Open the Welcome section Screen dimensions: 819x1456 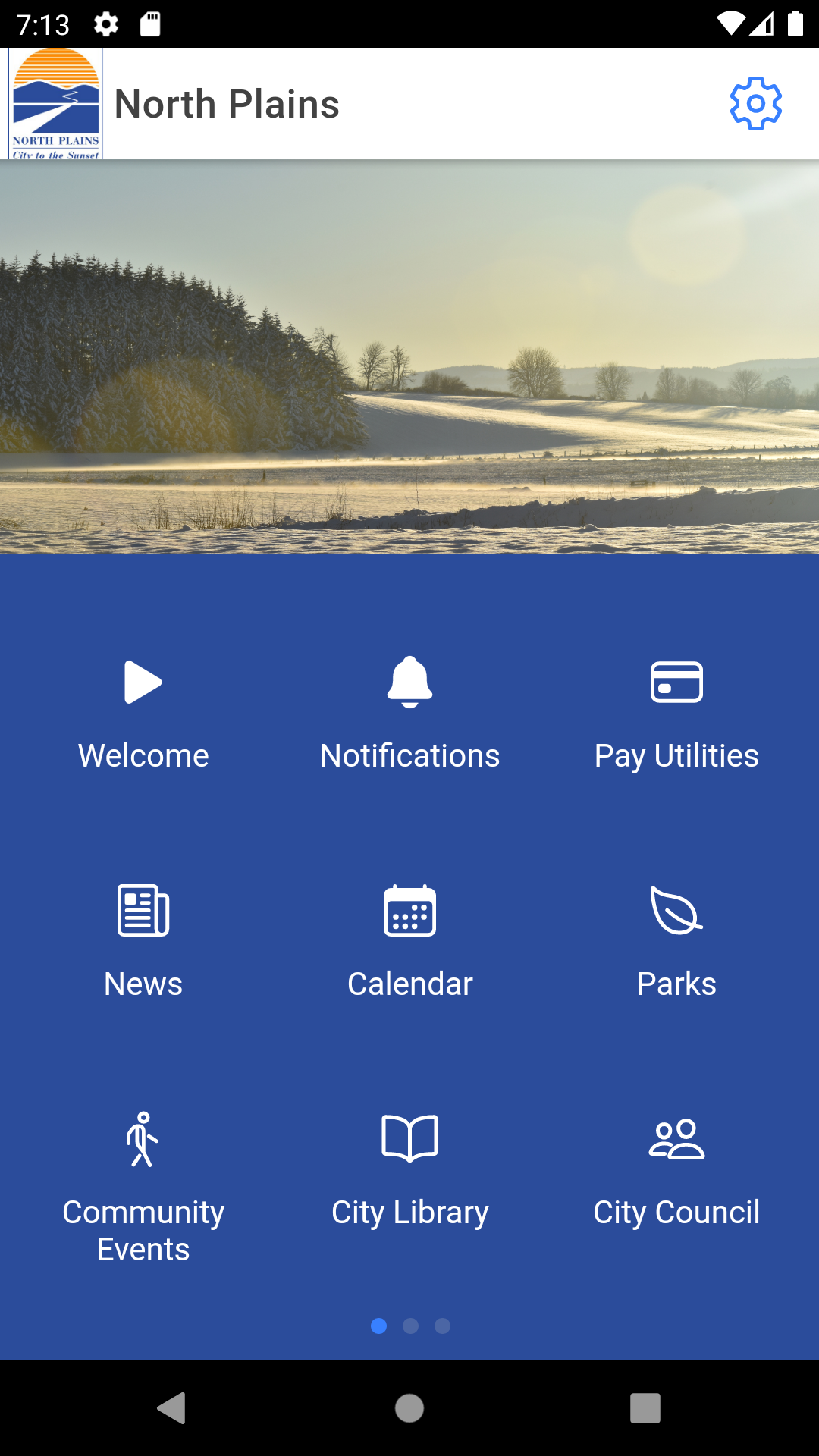pos(143,715)
